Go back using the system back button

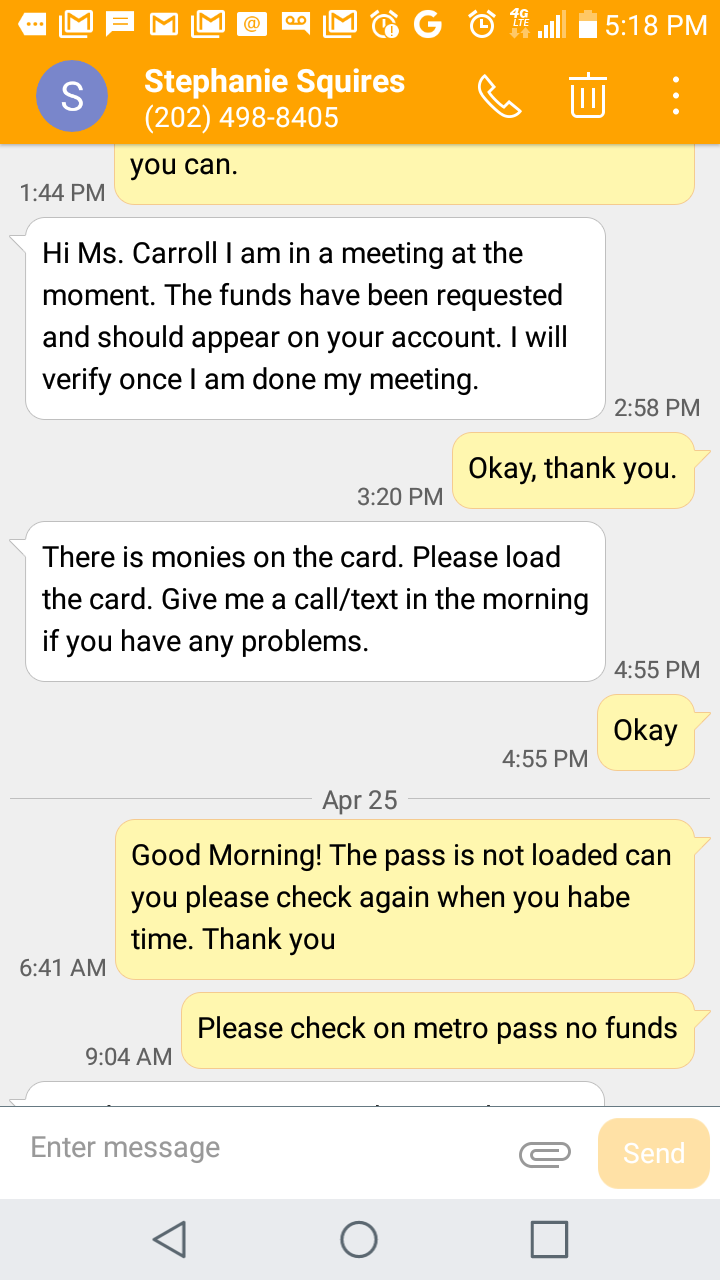[170, 1239]
